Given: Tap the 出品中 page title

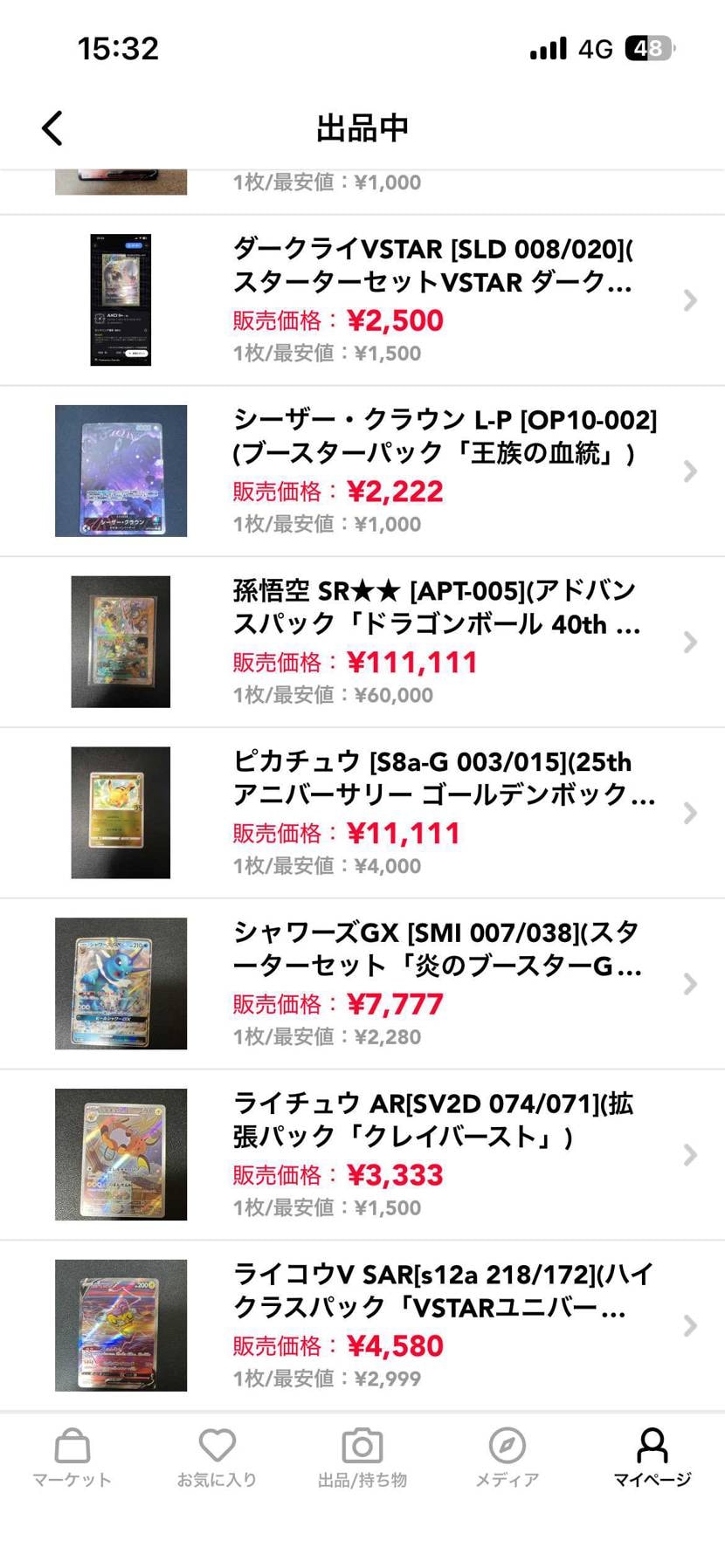Looking at the screenshot, I should 362,127.
